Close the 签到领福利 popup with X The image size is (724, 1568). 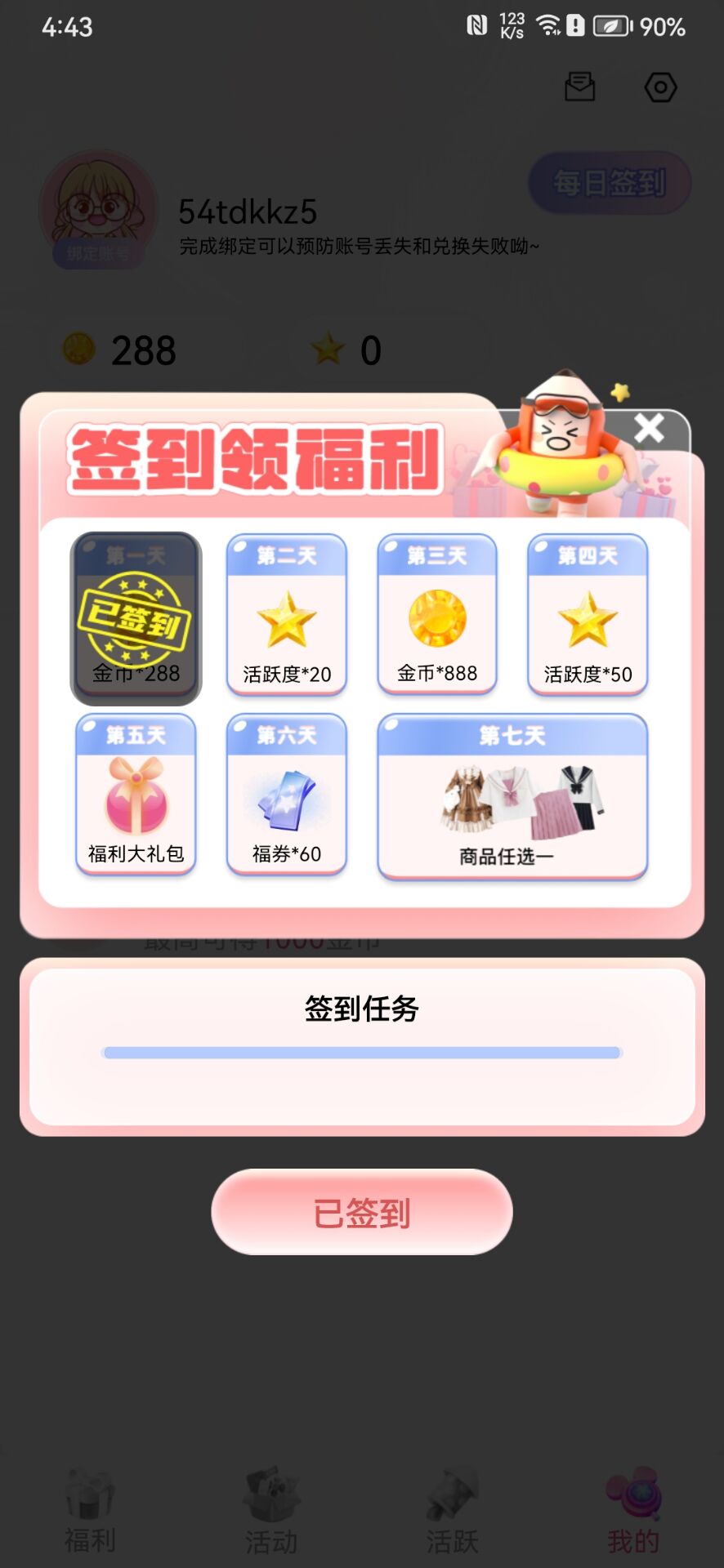(648, 428)
